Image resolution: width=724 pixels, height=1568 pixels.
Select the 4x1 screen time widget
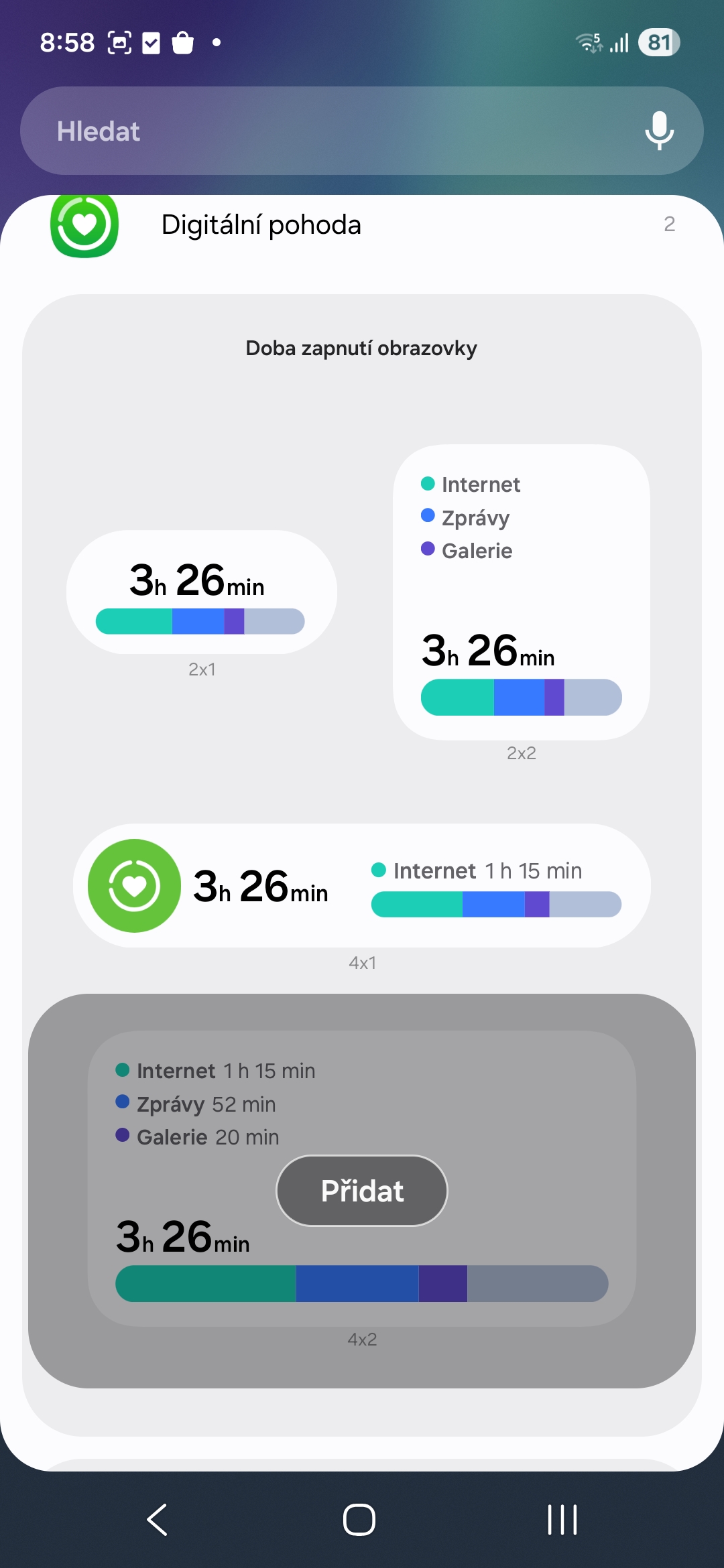362,885
